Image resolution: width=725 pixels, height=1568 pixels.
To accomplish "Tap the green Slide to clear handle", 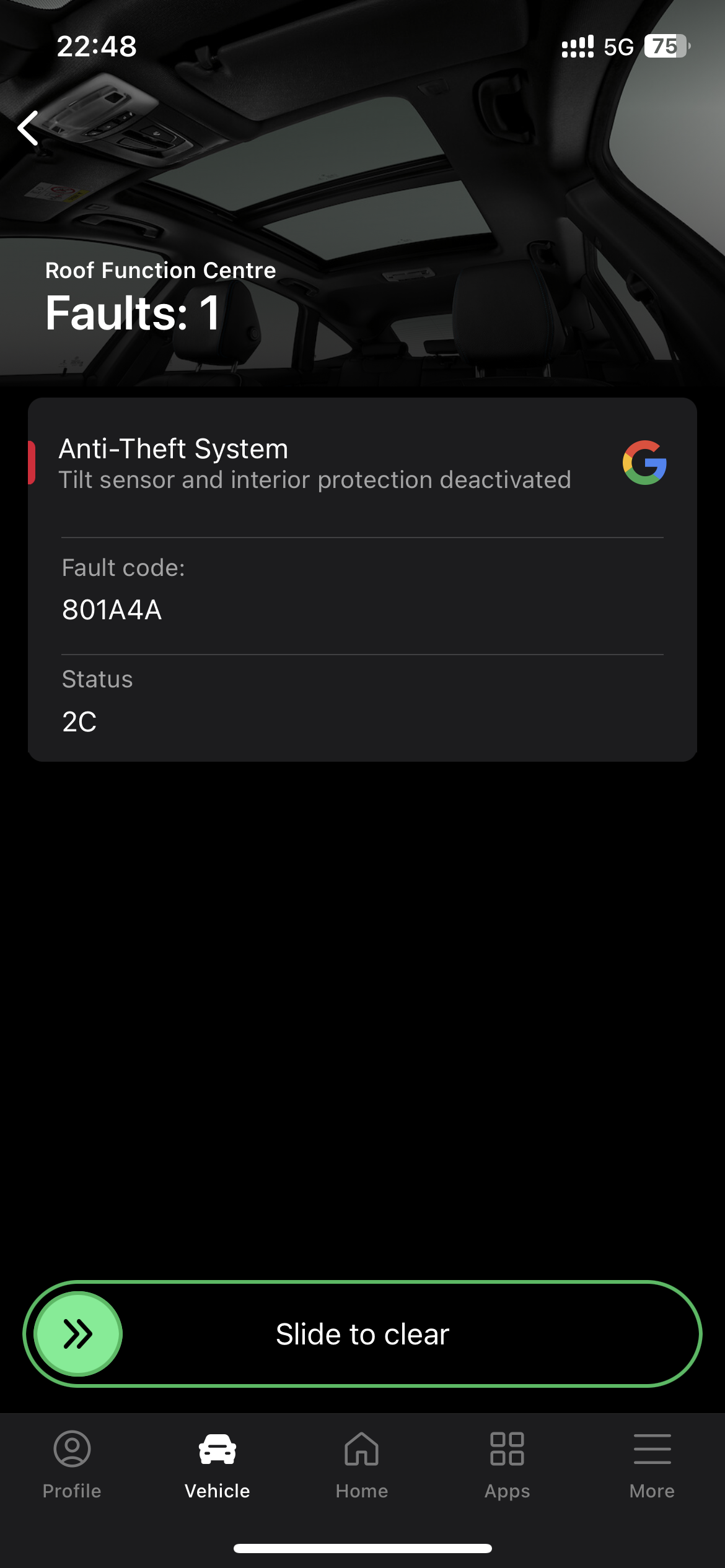I will point(78,1333).
